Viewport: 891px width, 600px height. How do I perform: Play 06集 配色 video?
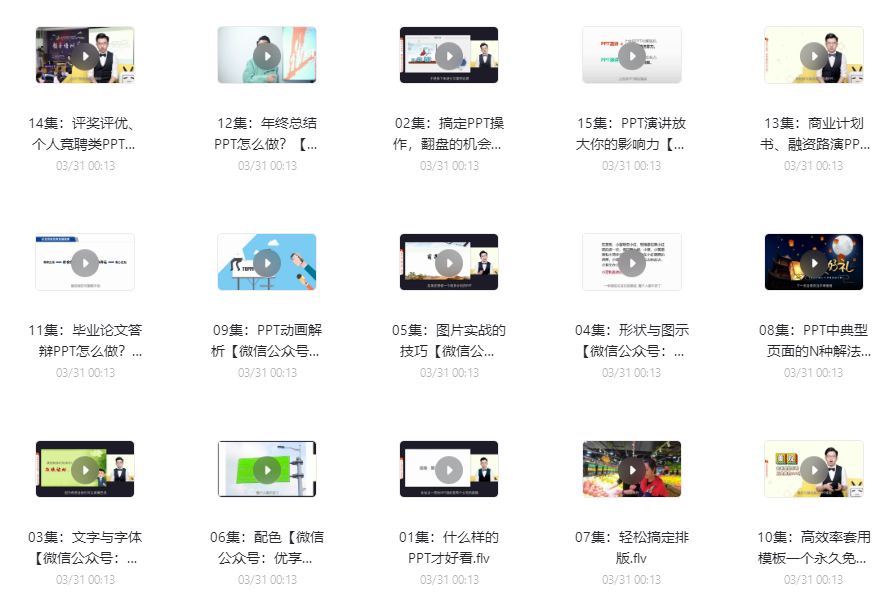coord(267,470)
